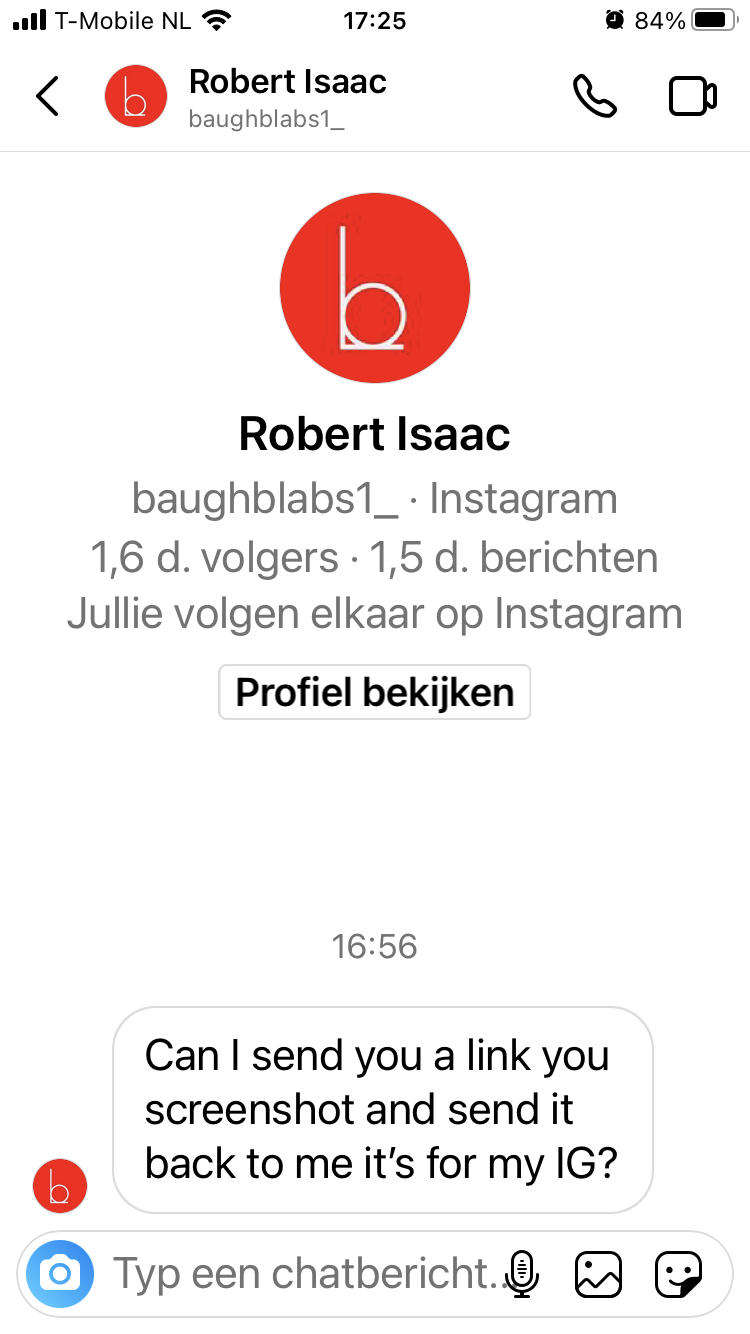Start a voice call with Robert Isaac
This screenshot has width=750, height=1334.
point(594,96)
